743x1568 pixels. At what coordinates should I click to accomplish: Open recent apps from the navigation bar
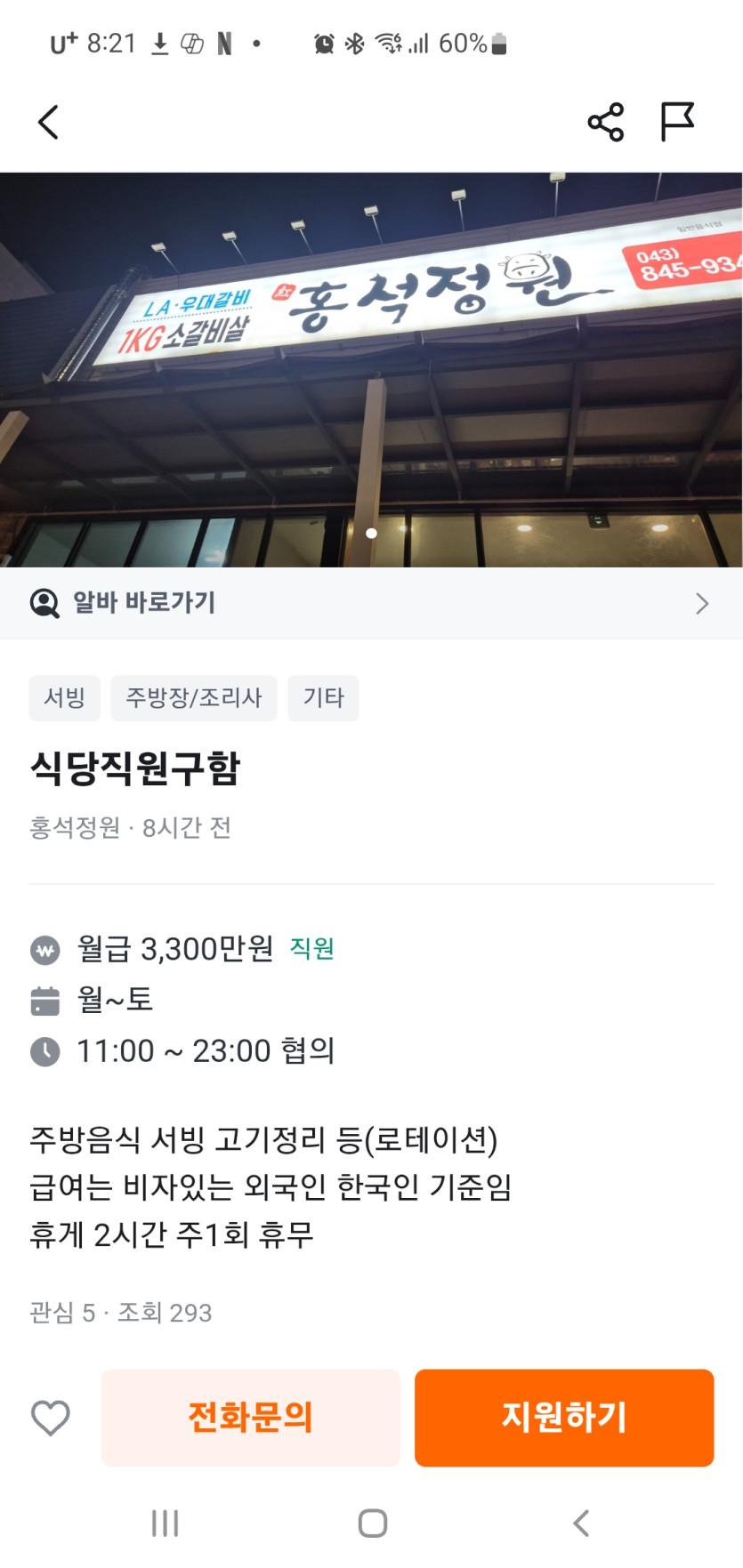tap(165, 1524)
